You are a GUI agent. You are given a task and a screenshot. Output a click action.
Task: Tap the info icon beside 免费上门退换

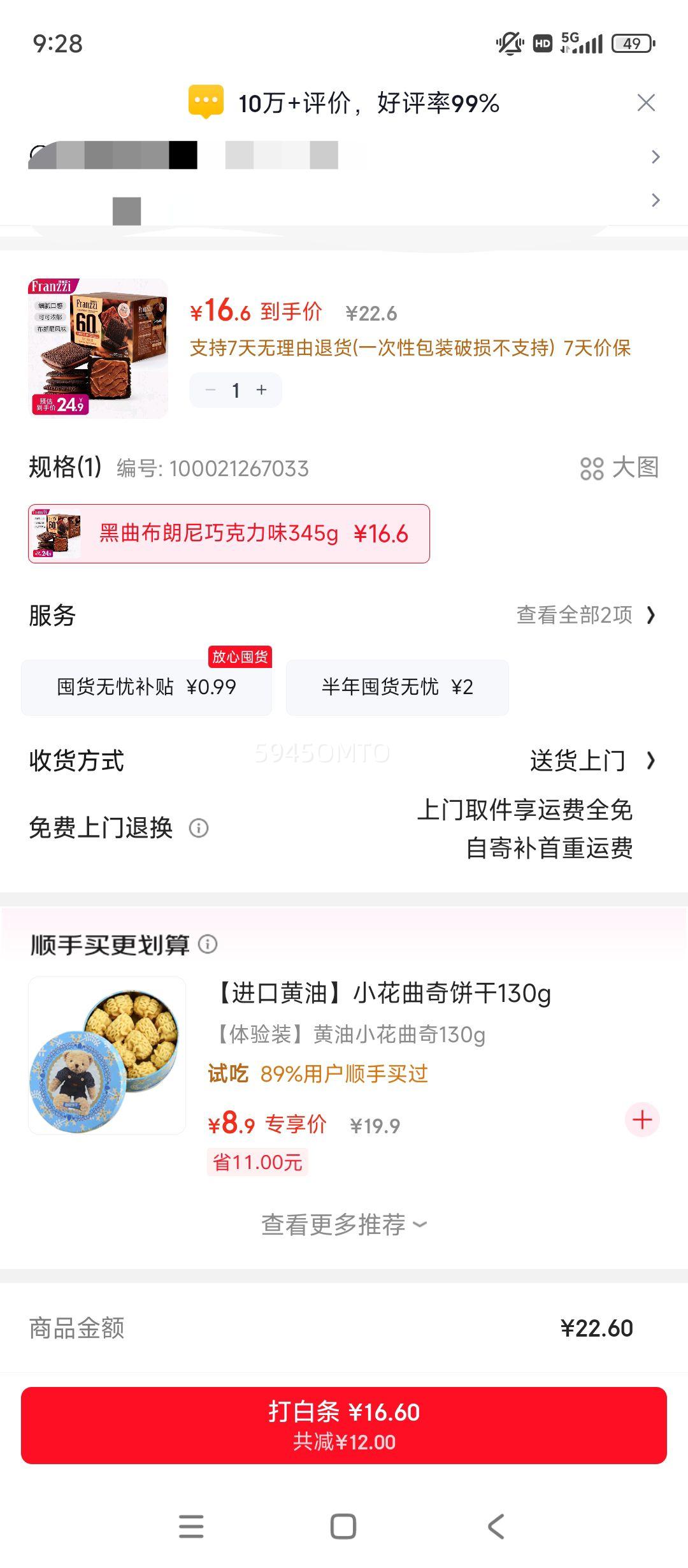pos(199,829)
